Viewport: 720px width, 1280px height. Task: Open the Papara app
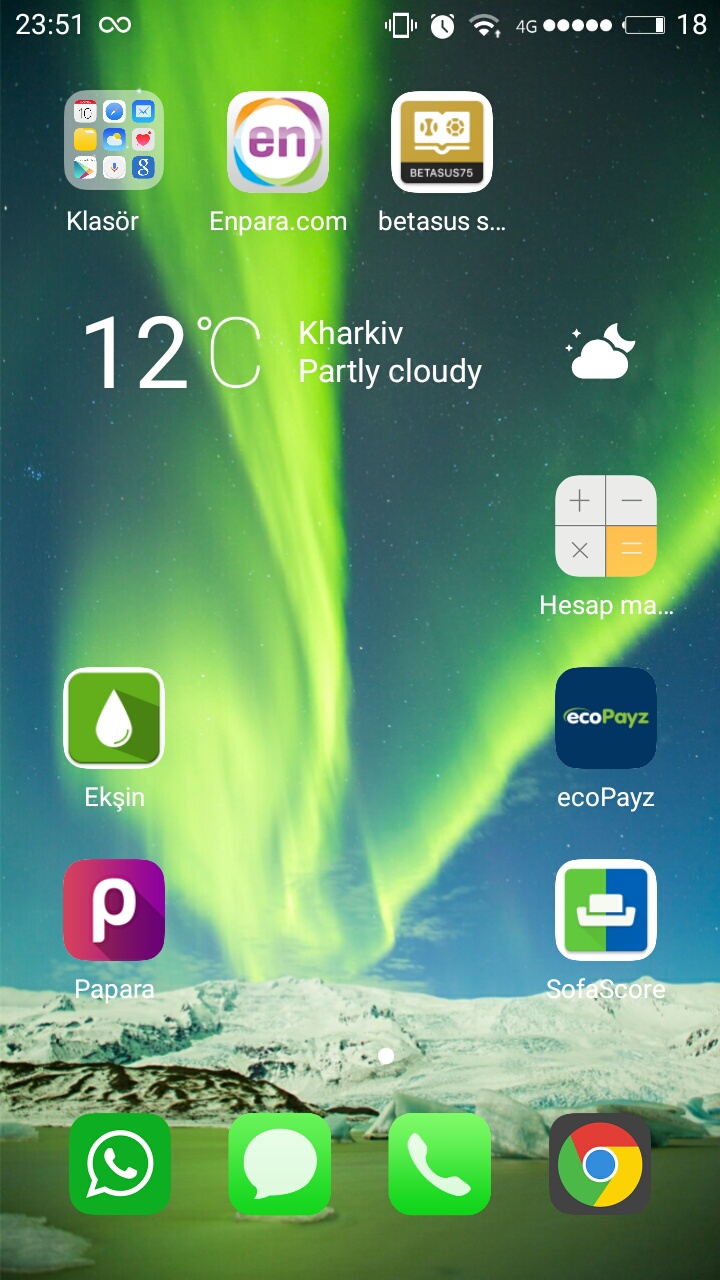pos(114,910)
